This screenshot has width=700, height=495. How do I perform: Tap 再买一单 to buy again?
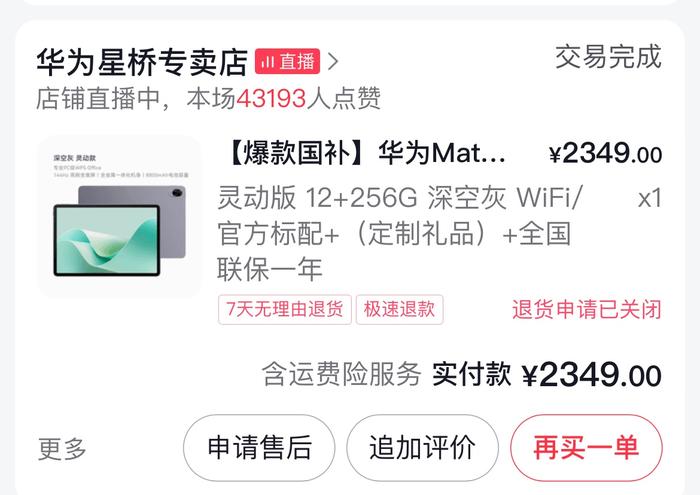pyautogui.click(x=586, y=447)
